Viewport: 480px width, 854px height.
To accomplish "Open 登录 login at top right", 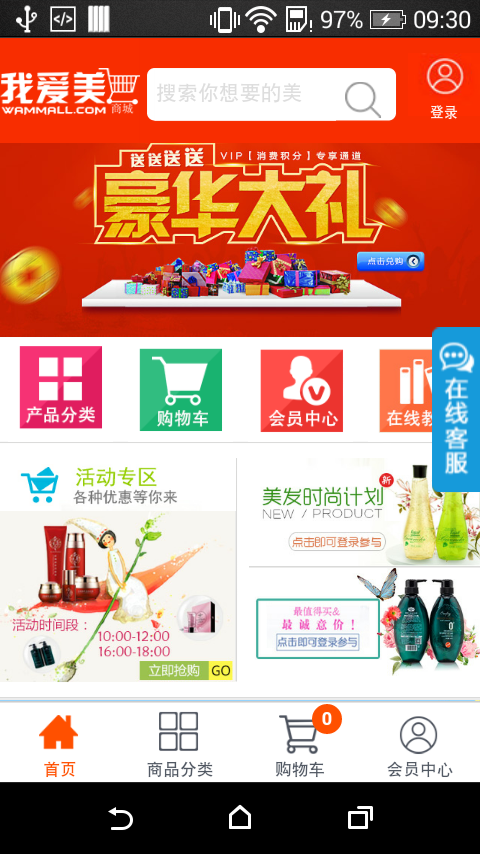I will [445, 89].
